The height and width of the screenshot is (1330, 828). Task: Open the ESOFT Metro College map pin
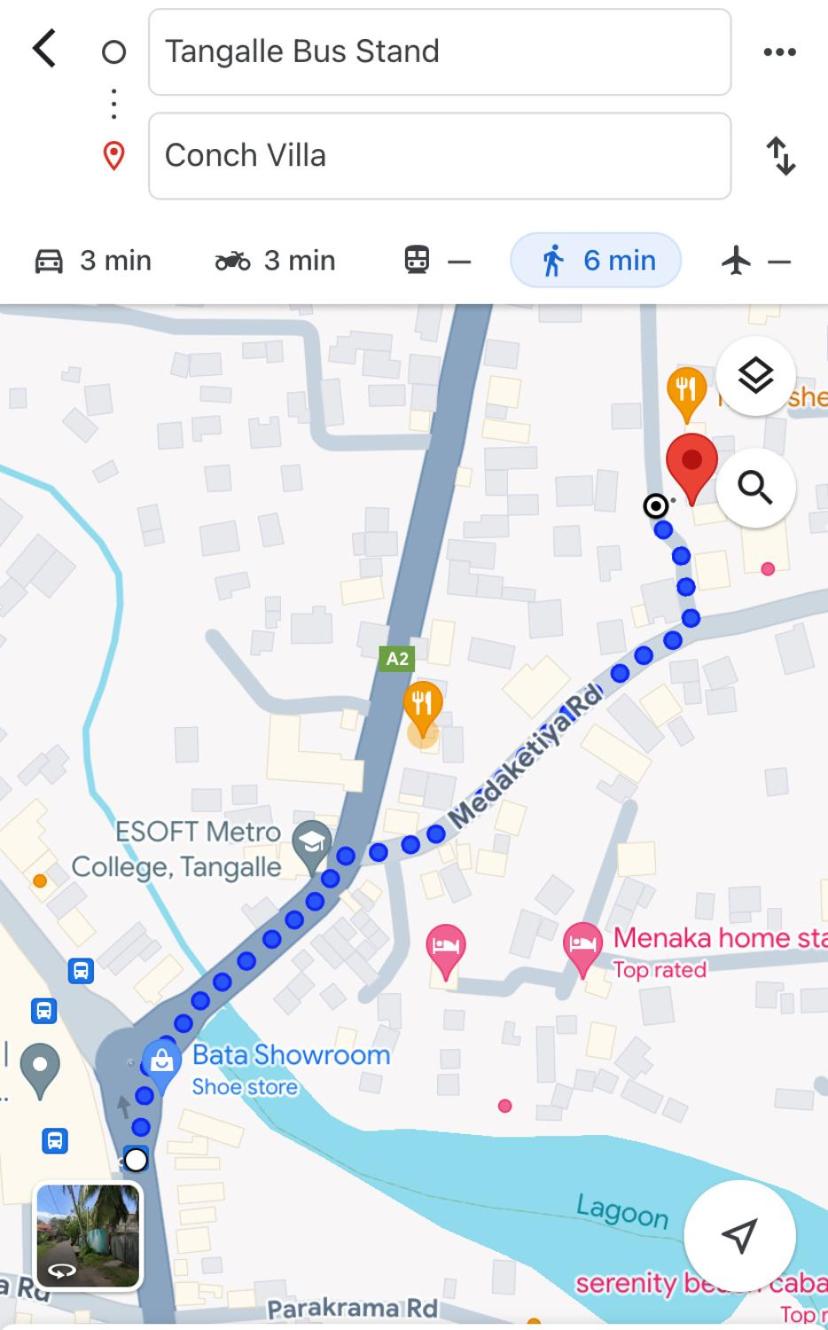click(311, 846)
